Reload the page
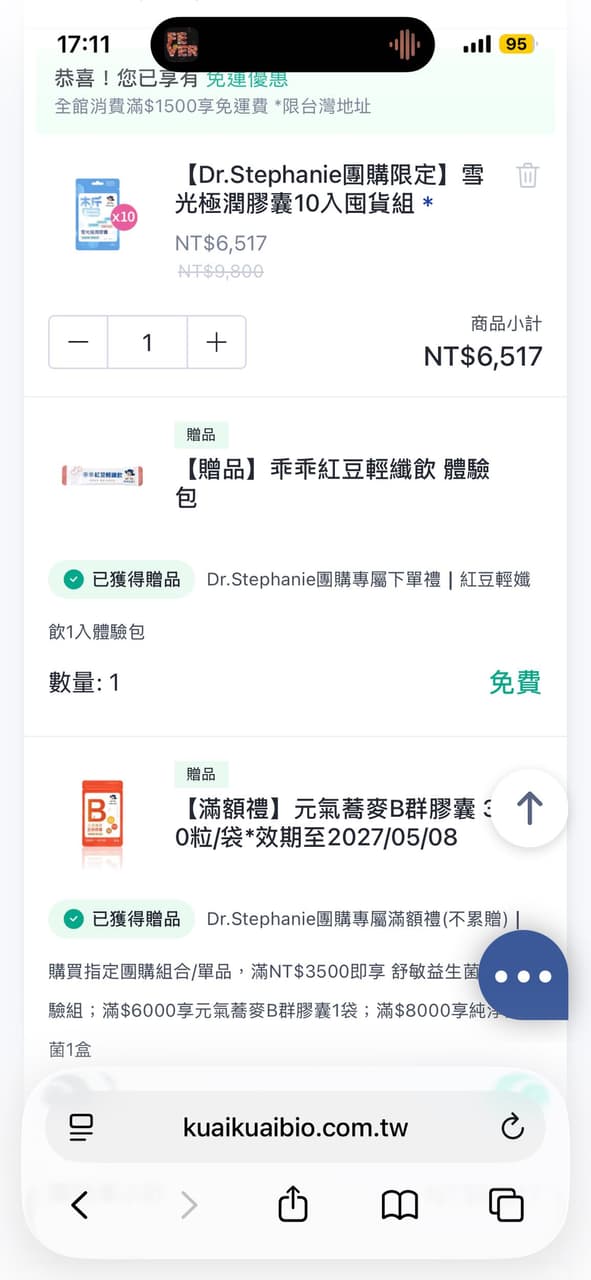The width and height of the screenshot is (591, 1280). pos(512,1127)
